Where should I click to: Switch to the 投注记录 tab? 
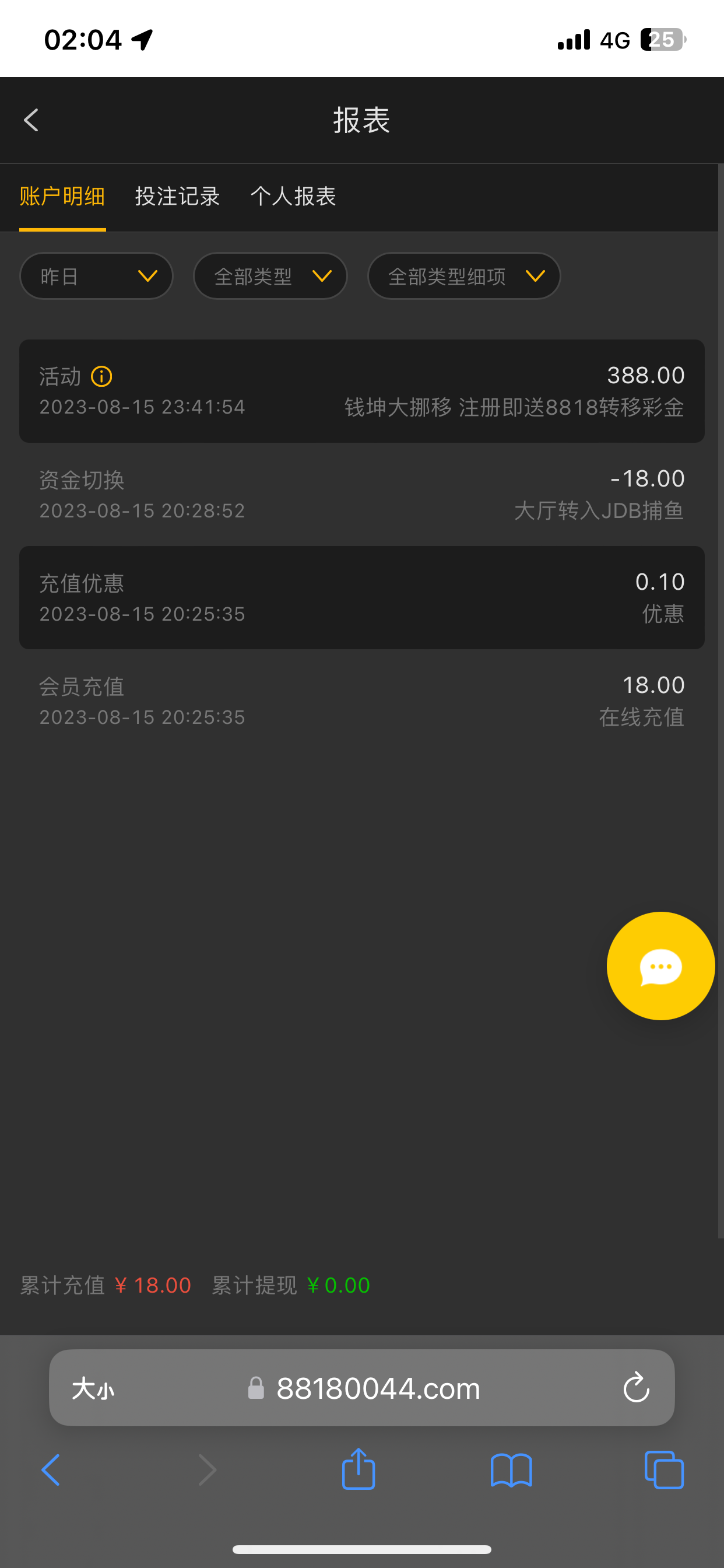point(177,197)
